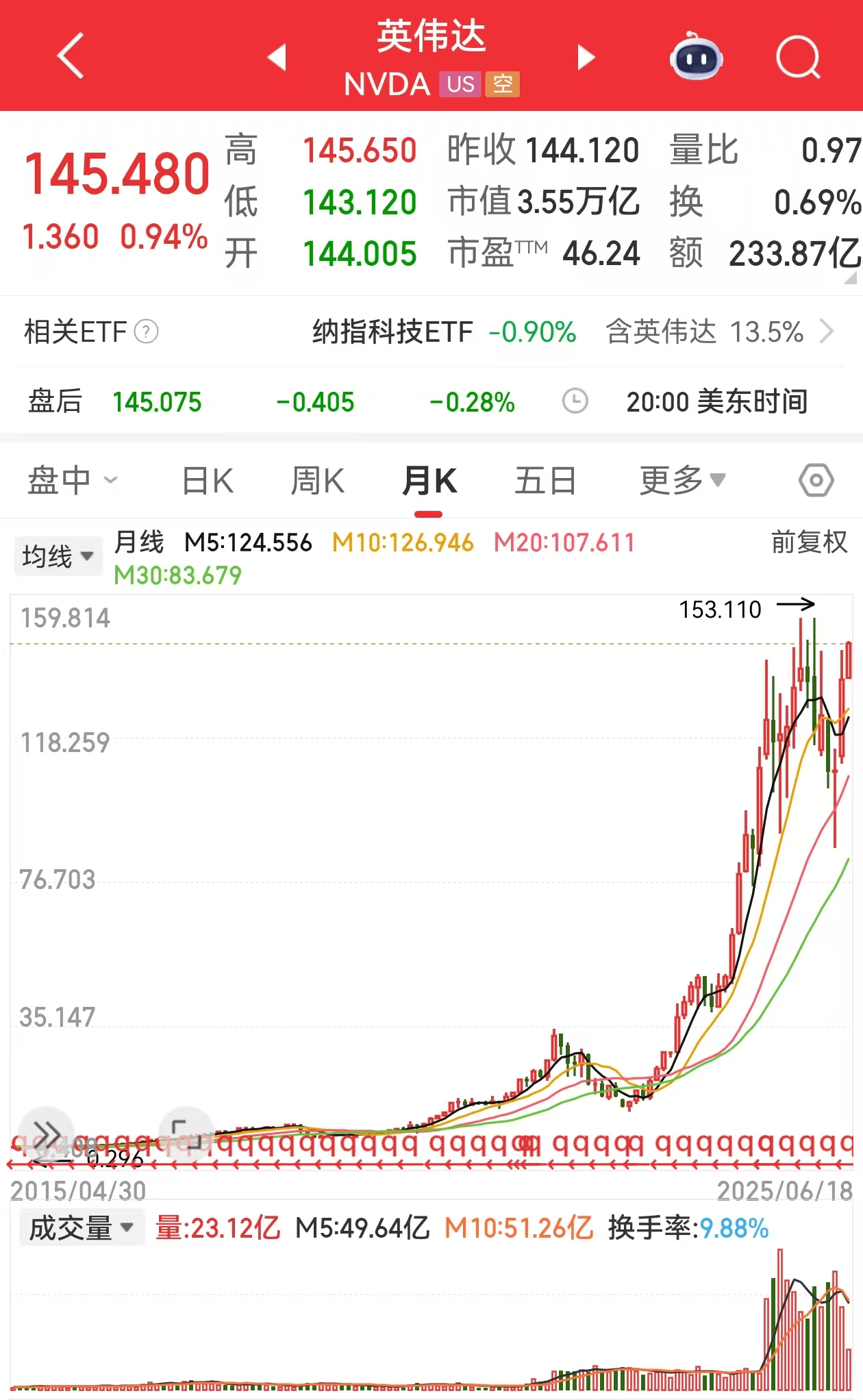Switch to the 五日 tab
This screenshot has width=863, height=1400.
coord(545,480)
